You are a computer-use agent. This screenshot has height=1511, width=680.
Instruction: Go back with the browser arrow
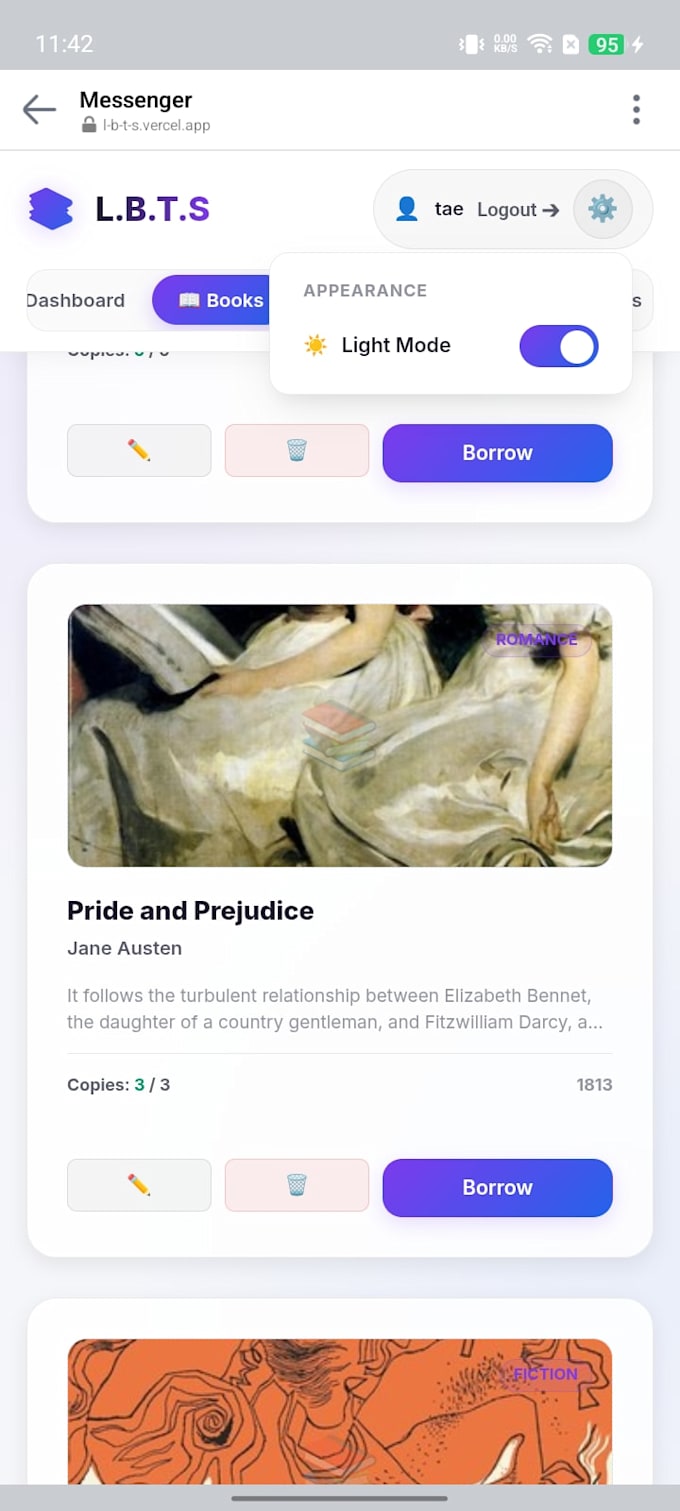39,109
